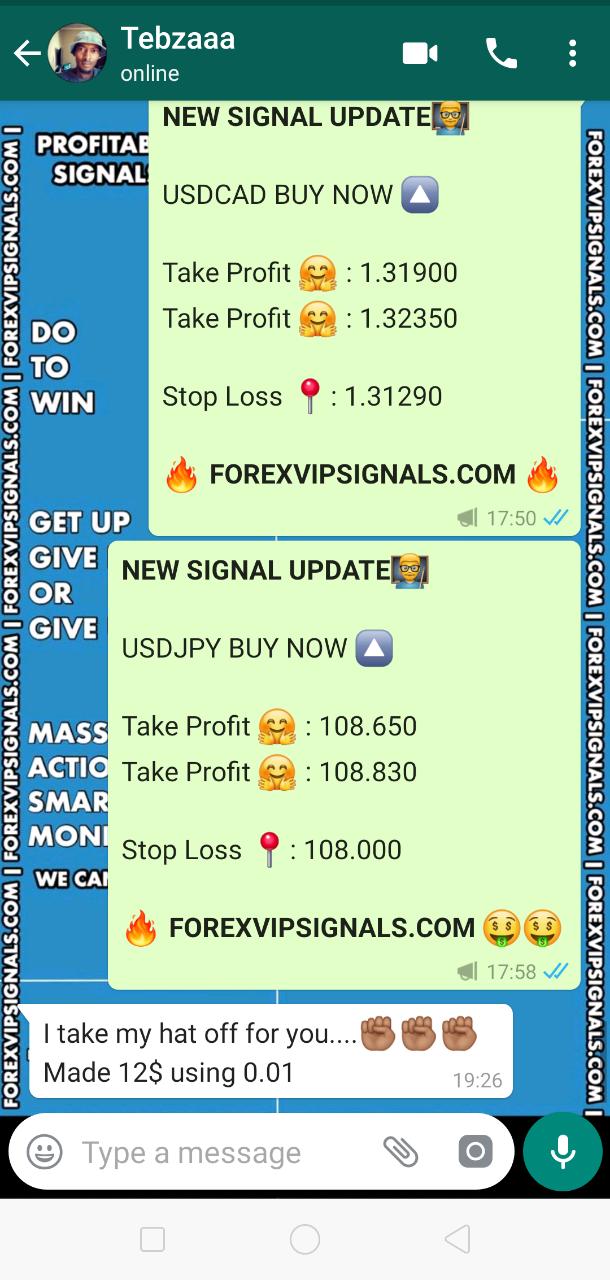Image resolution: width=610 pixels, height=1280 pixels.
Task: Start a voice call with Tebzaaa
Action: point(501,54)
